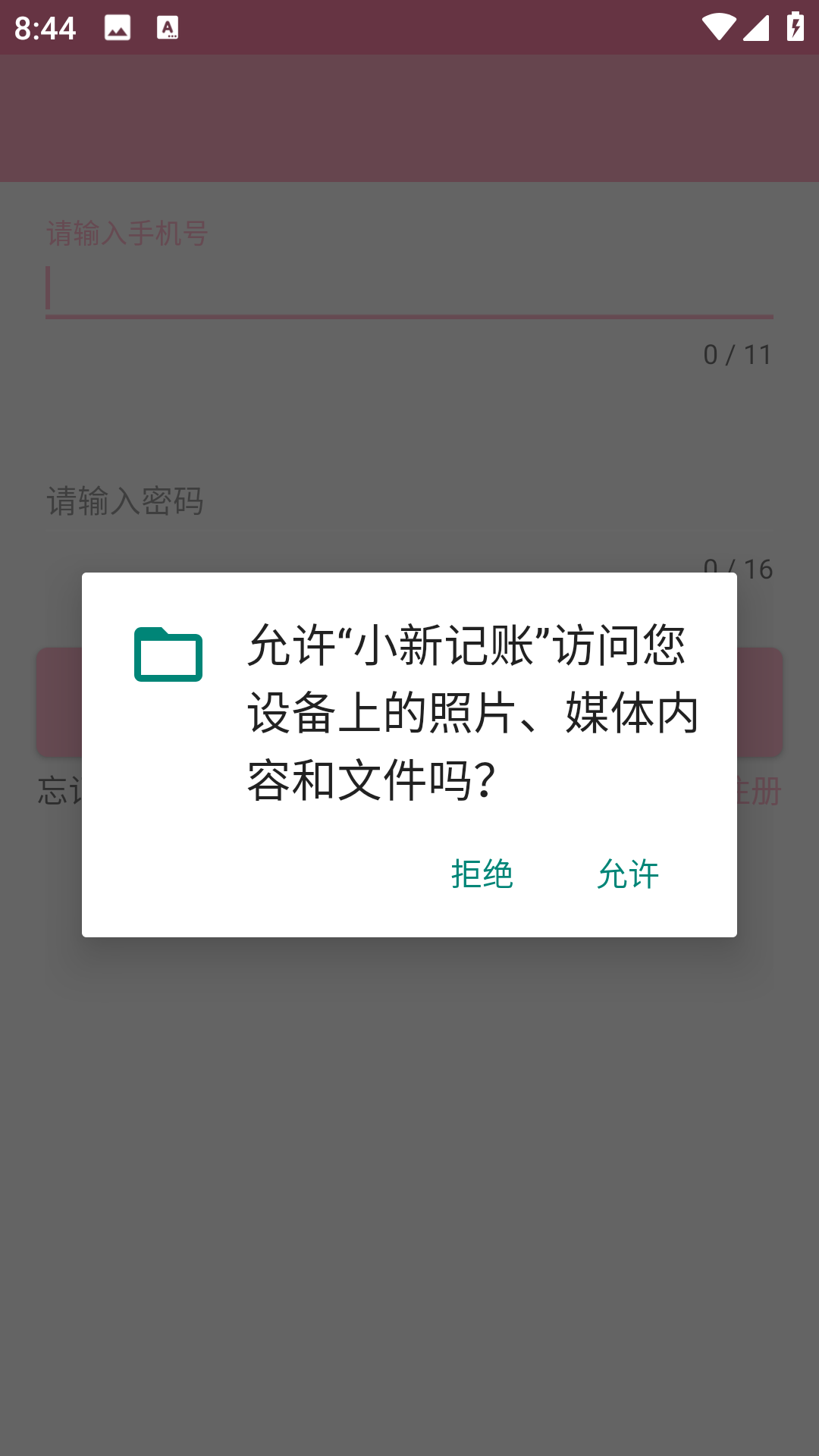Click the blinking cursor in phone input
819x1456 pixels.
coord(48,288)
